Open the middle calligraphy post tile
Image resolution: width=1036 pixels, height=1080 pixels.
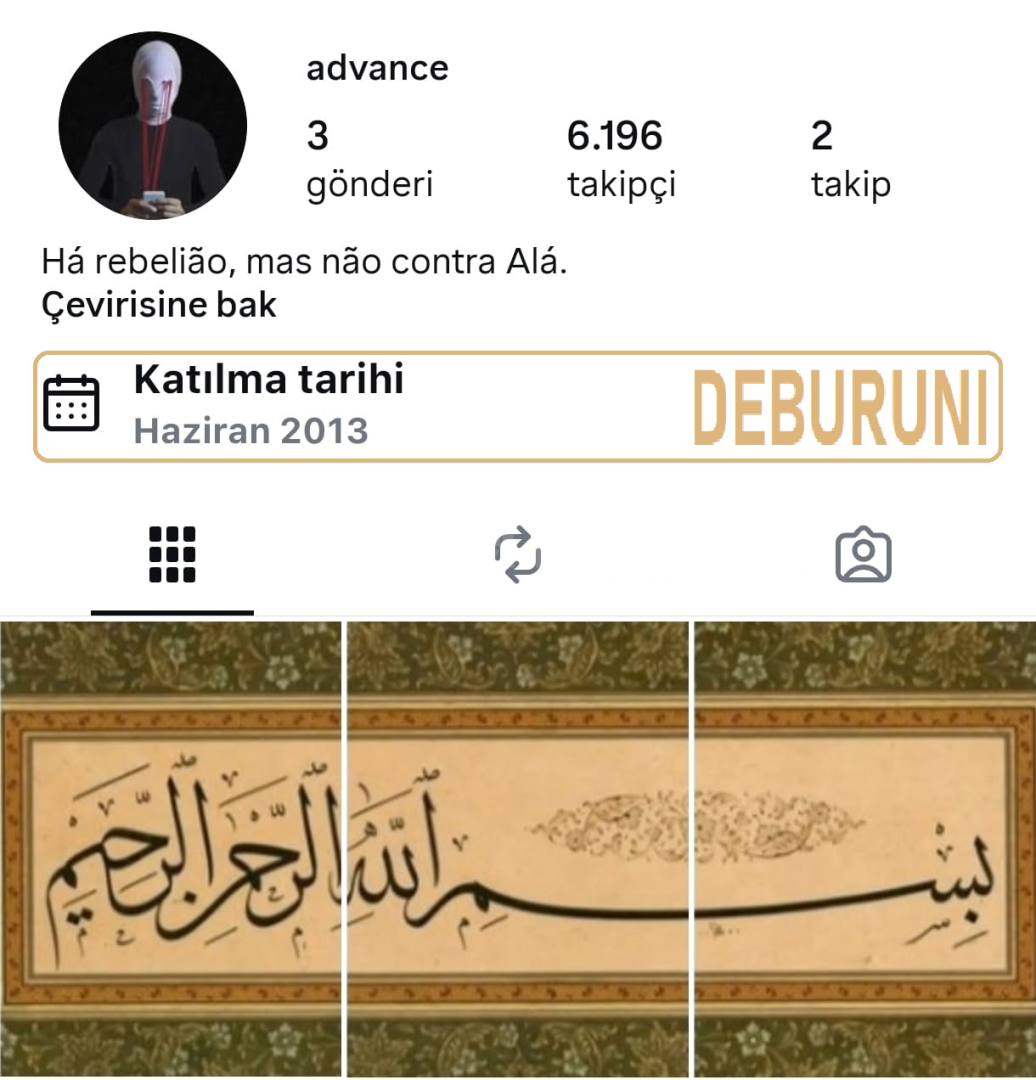click(518, 848)
